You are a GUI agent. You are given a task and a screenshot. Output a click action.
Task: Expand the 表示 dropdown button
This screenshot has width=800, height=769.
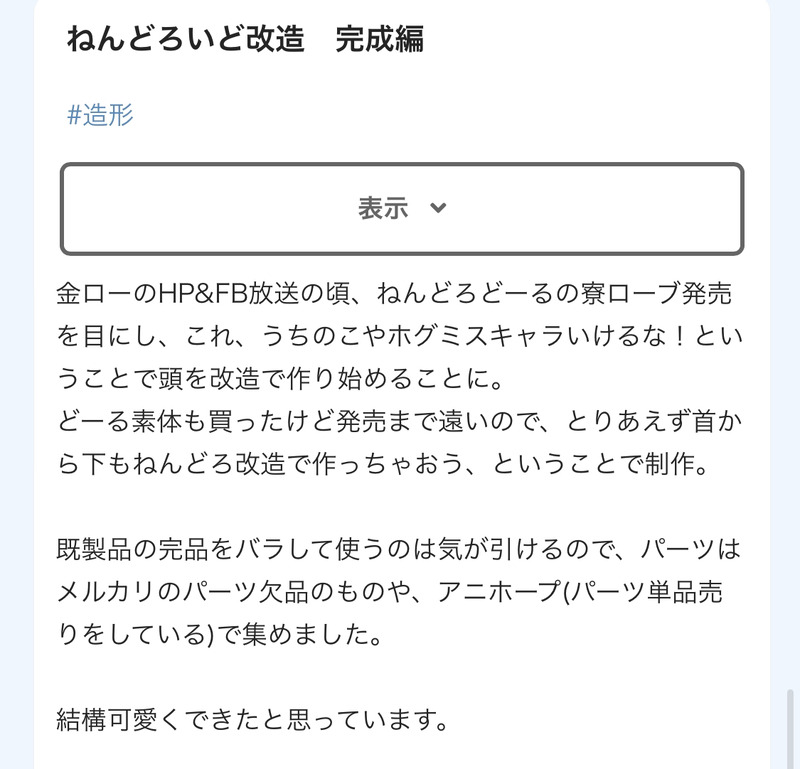[x=401, y=208]
